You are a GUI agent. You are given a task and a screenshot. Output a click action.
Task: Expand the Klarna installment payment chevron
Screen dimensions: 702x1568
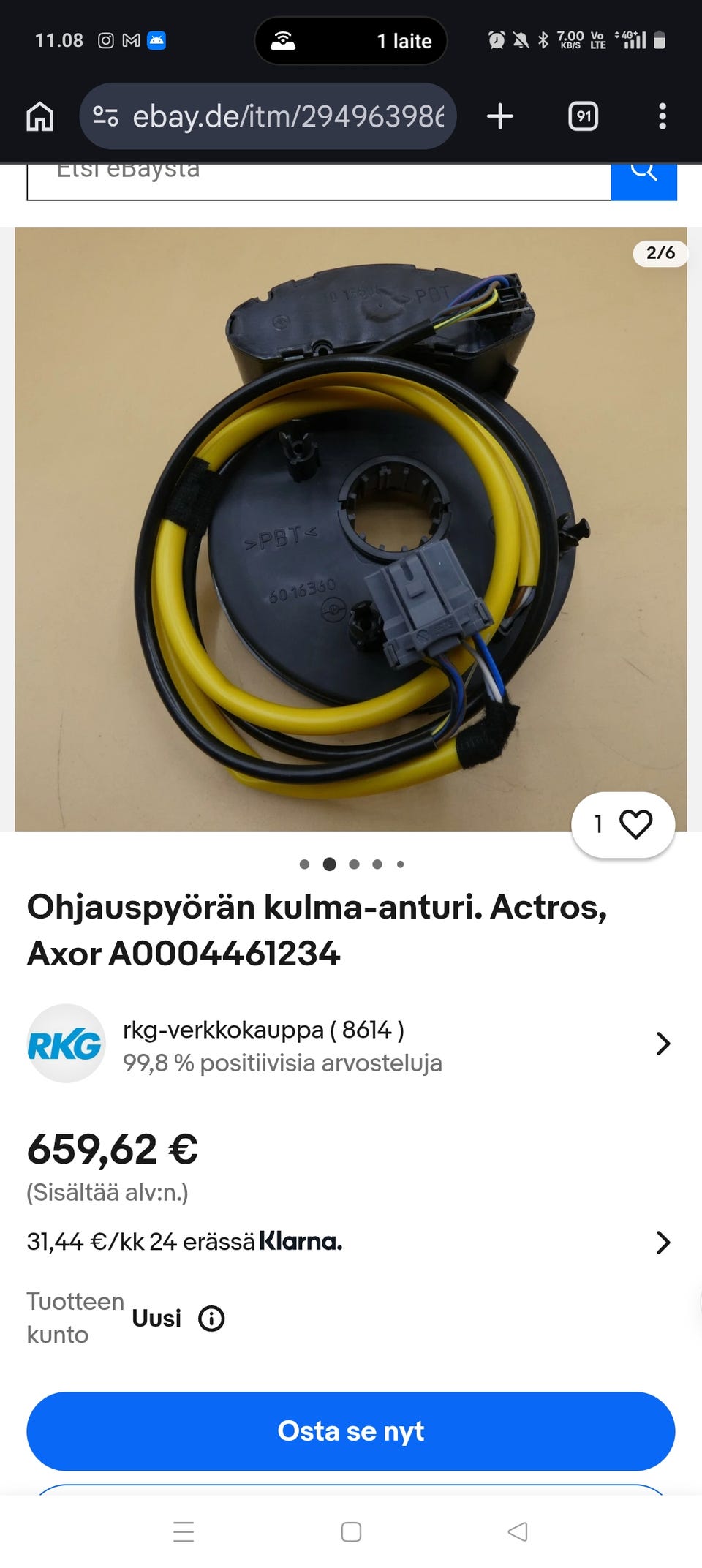(663, 1242)
